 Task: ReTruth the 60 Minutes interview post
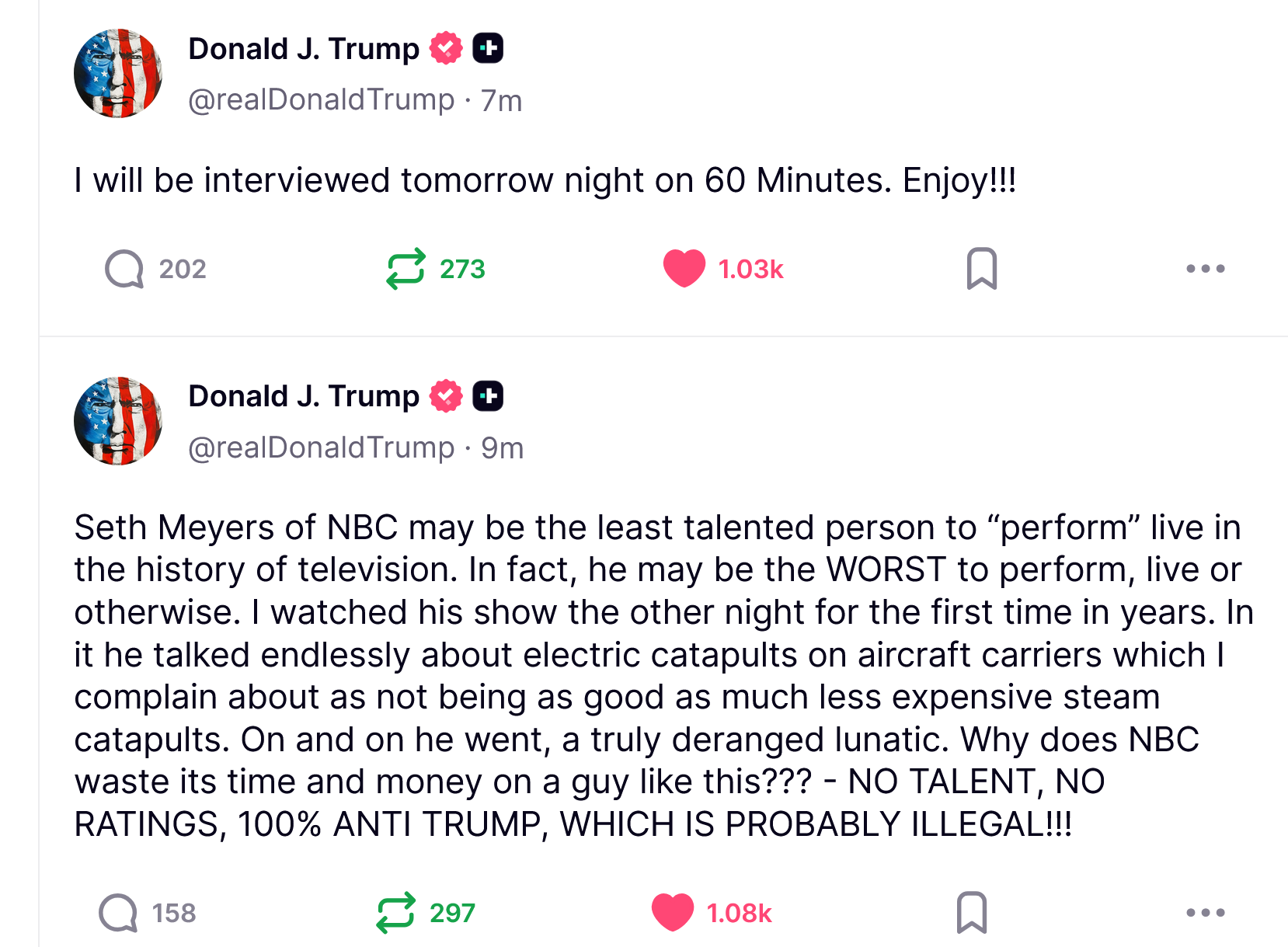(x=406, y=269)
